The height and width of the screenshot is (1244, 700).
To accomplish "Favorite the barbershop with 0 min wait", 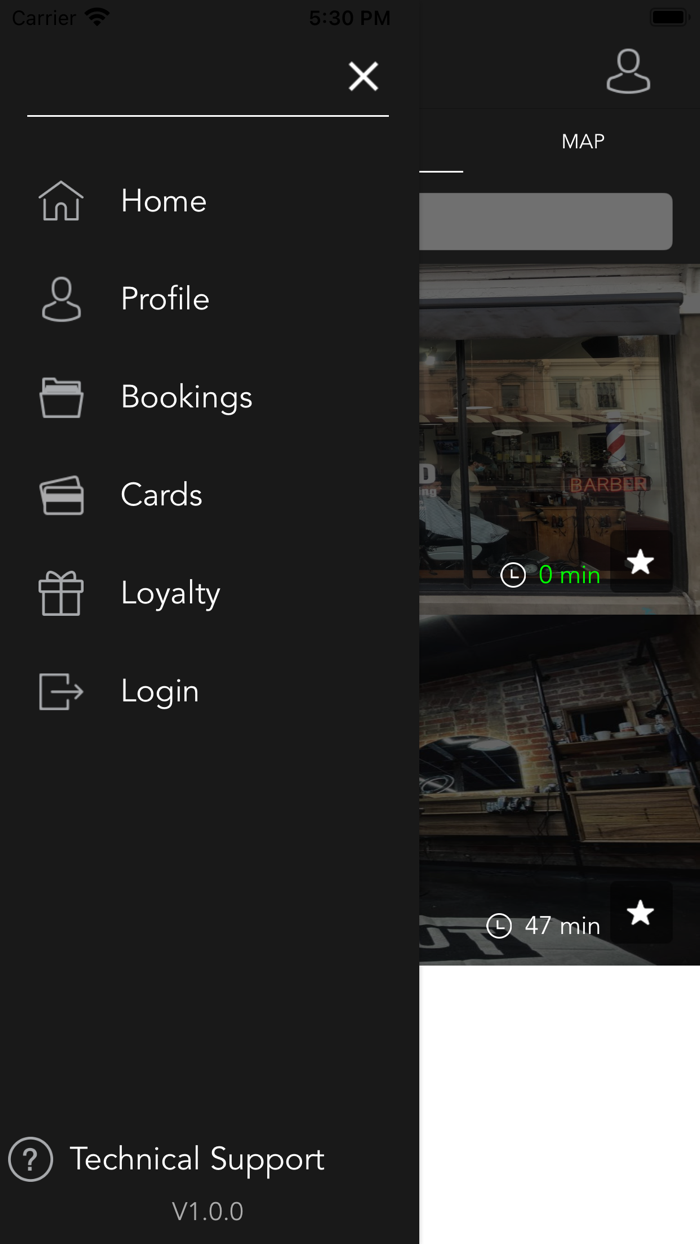I will pos(641,563).
